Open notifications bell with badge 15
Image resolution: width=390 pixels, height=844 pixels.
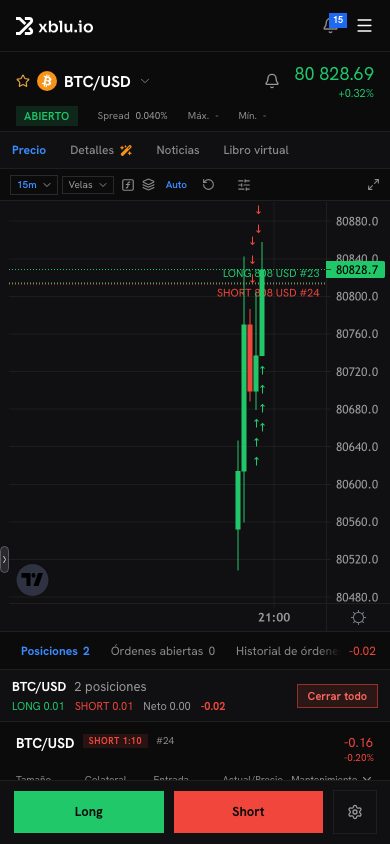tap(330, 25)
